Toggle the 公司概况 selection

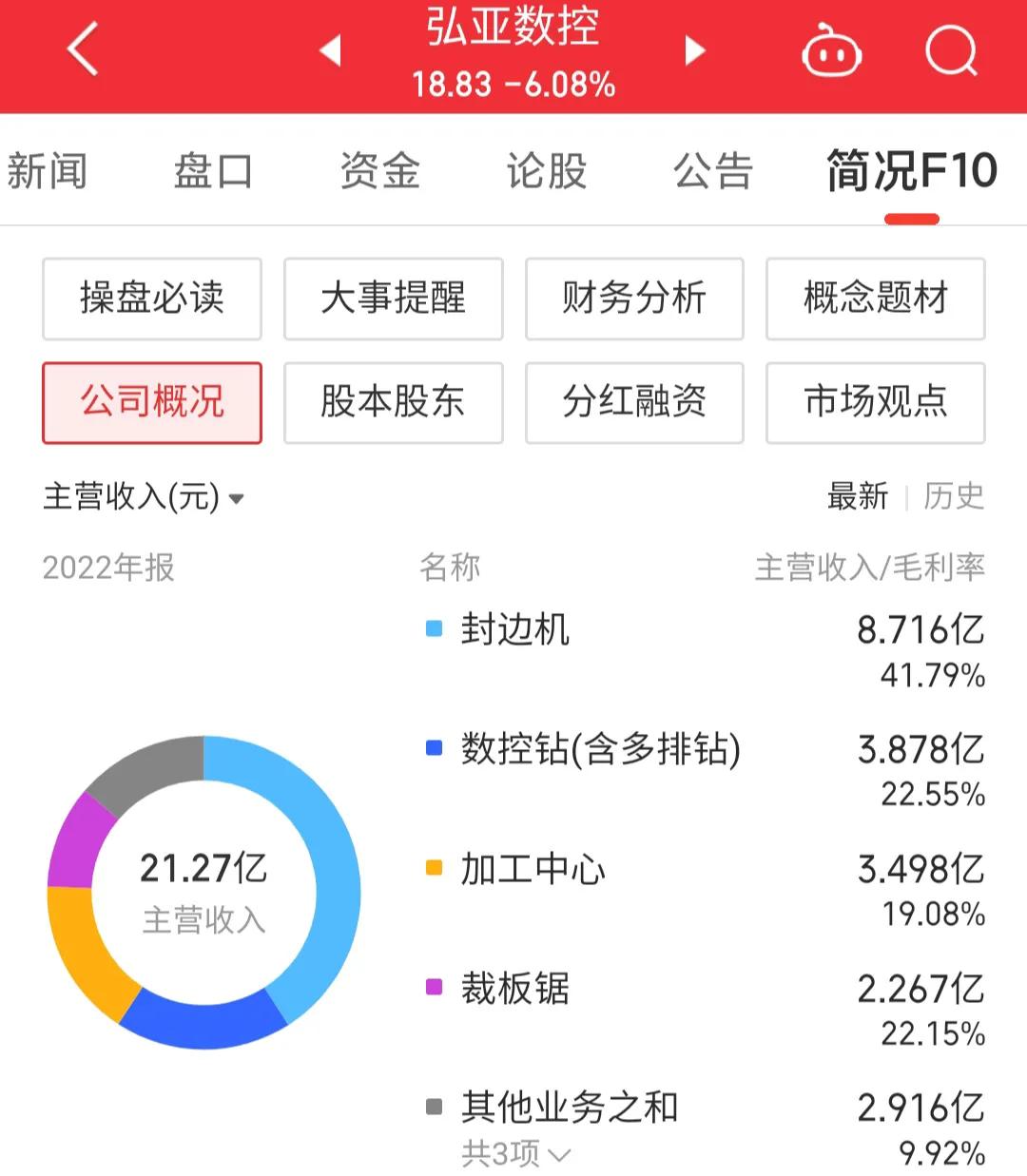(151, 403)
